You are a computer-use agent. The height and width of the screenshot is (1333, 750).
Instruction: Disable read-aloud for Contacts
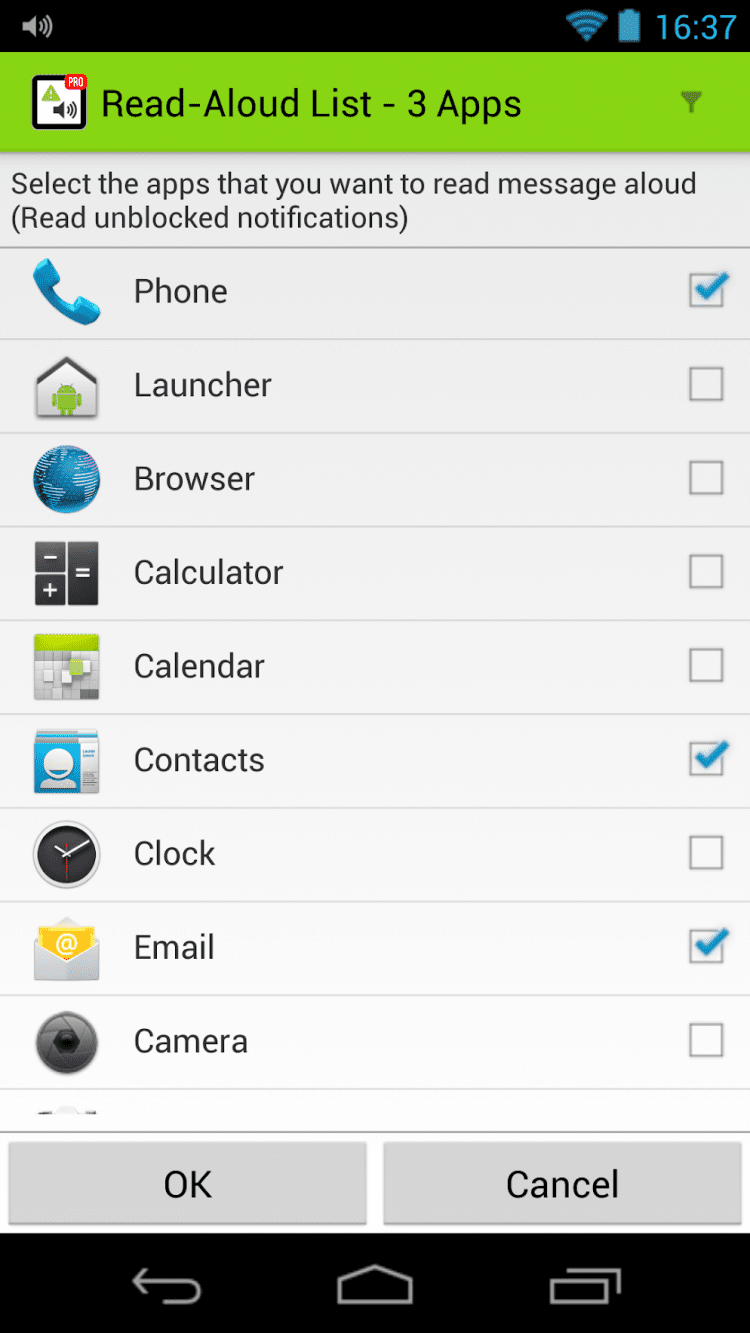click(706, 759)
